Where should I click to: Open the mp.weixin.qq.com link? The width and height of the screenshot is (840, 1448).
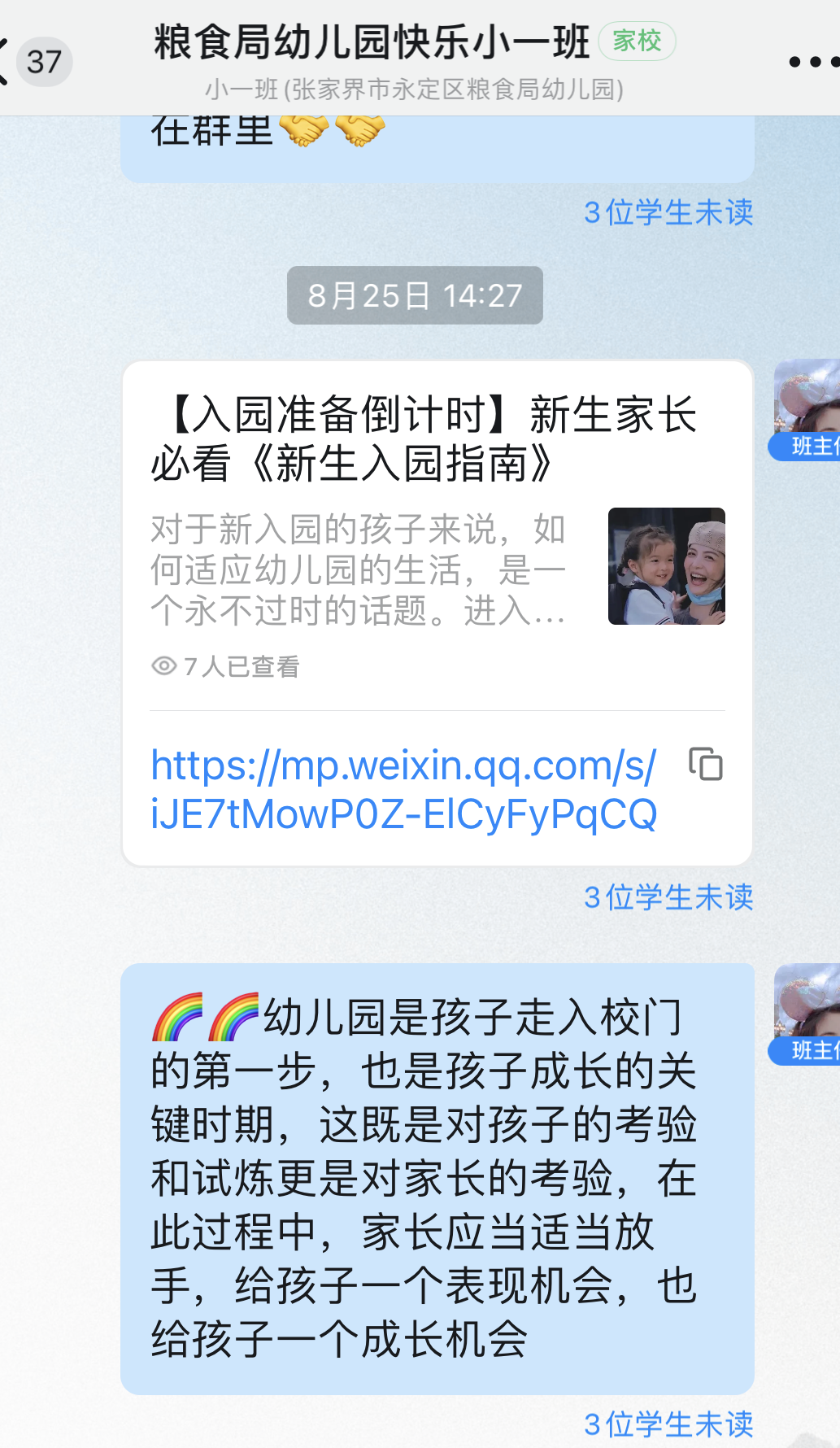point(403,789)
